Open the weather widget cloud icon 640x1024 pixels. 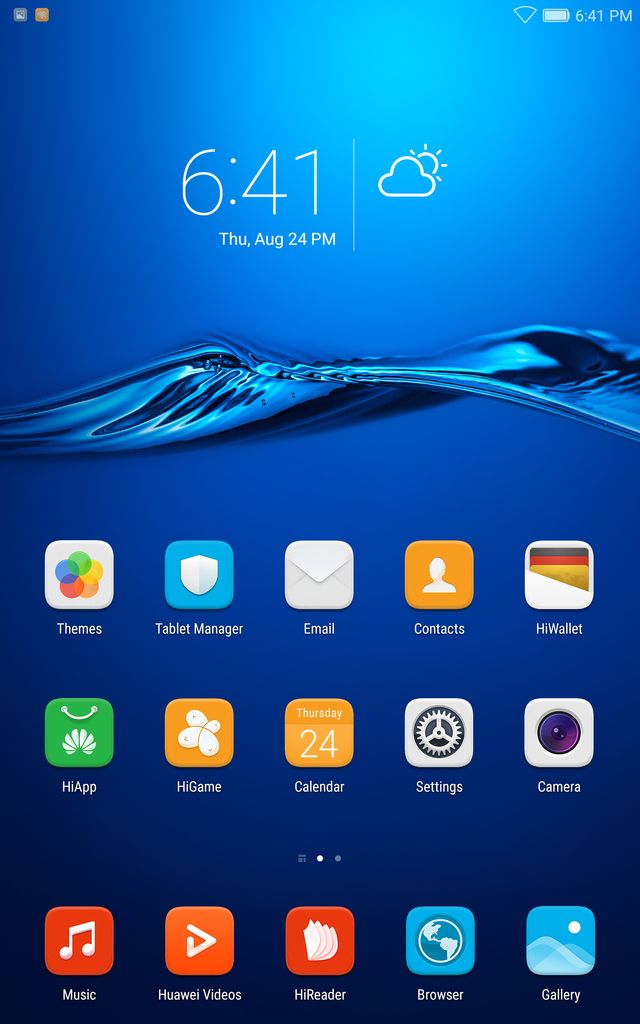pos(411,173)
